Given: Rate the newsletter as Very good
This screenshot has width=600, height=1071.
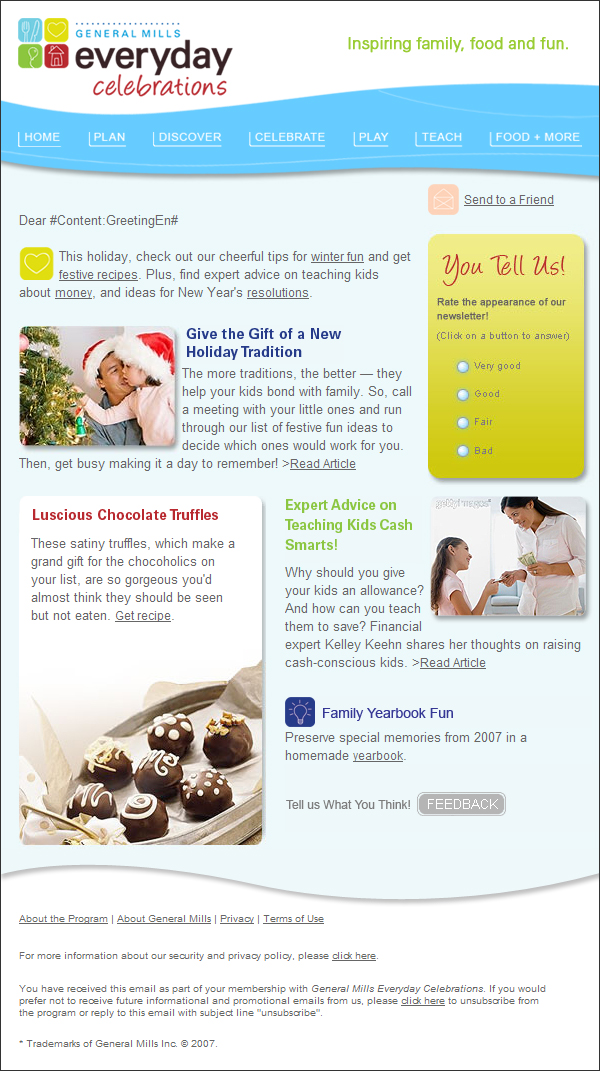Looking at the screenshot, I should pyautogui.click(x=463, y=366).
